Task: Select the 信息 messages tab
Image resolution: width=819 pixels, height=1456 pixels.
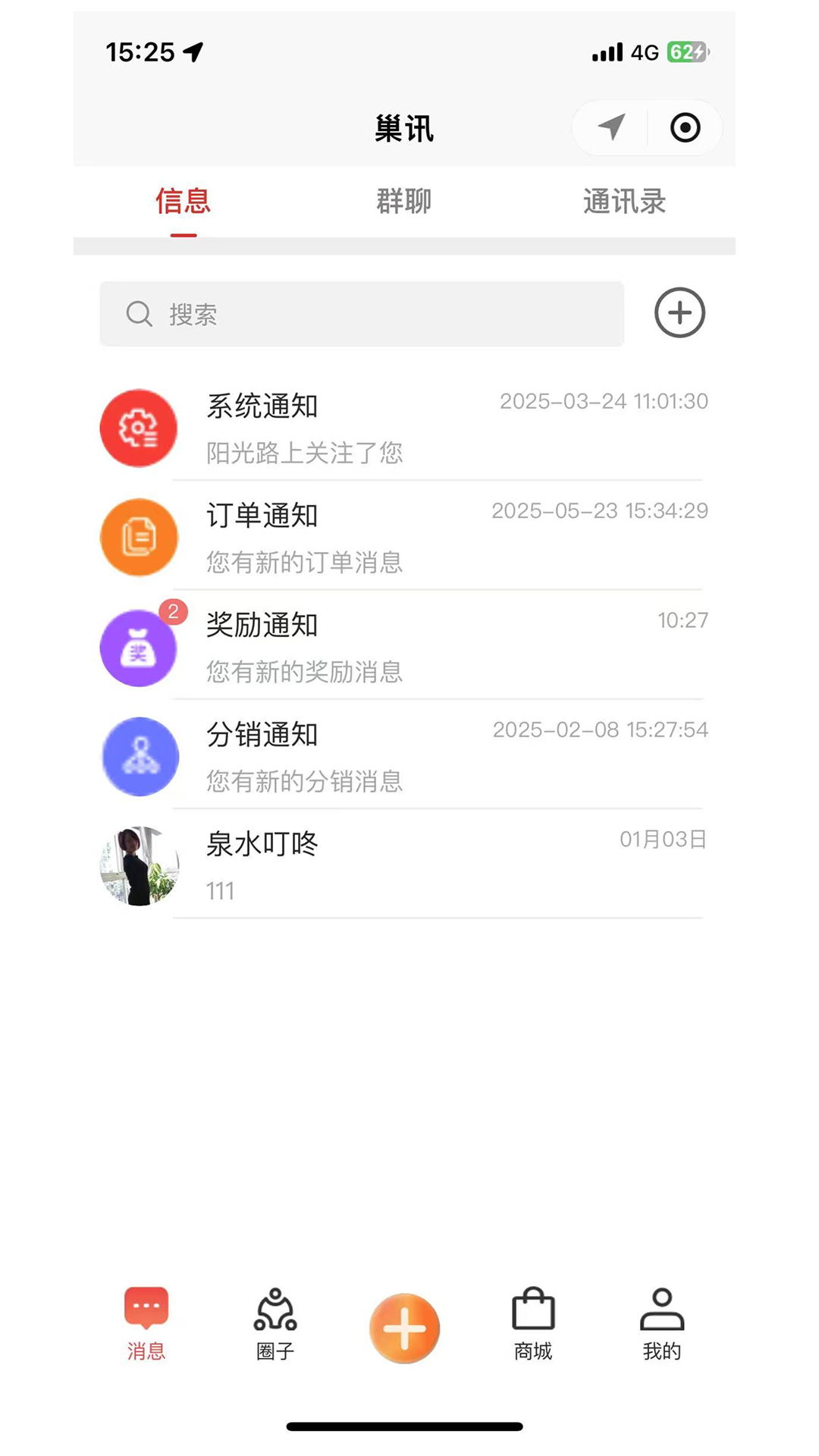Action: (183, 201)
